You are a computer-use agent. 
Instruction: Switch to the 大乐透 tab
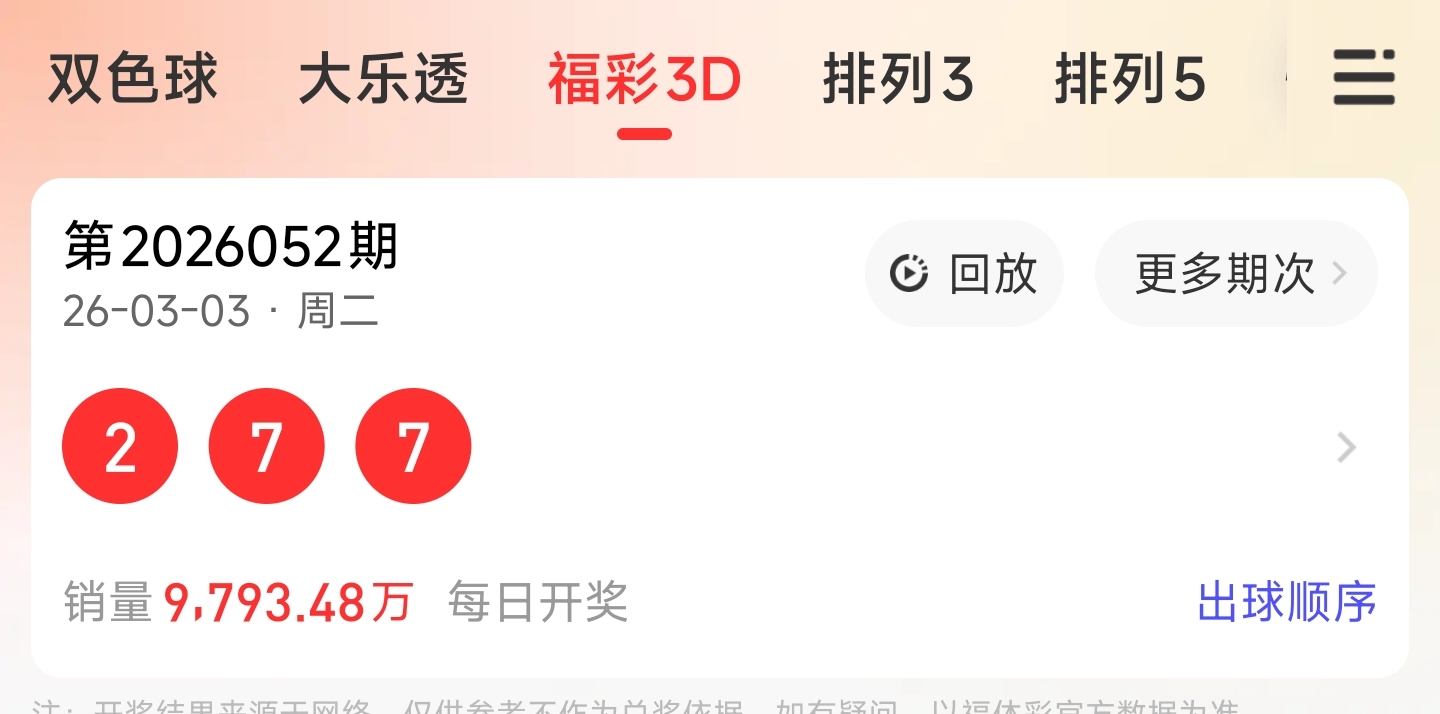click(384, 80)
